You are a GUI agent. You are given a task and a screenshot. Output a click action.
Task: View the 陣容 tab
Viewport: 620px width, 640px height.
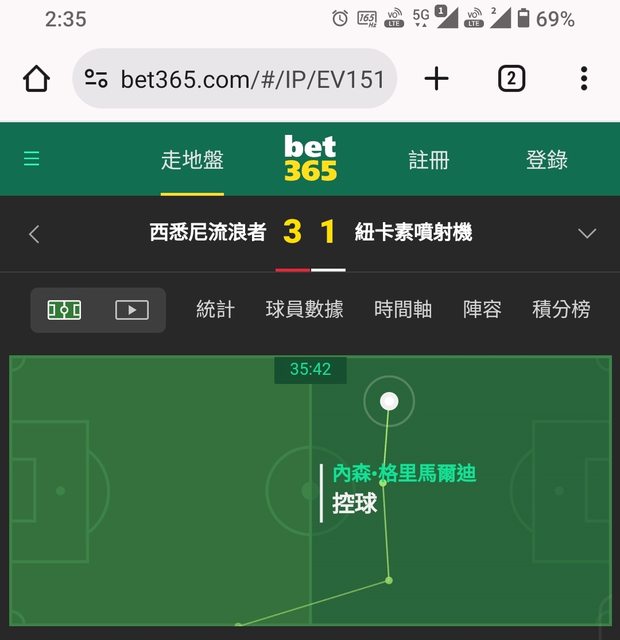[x=482, y=310]
